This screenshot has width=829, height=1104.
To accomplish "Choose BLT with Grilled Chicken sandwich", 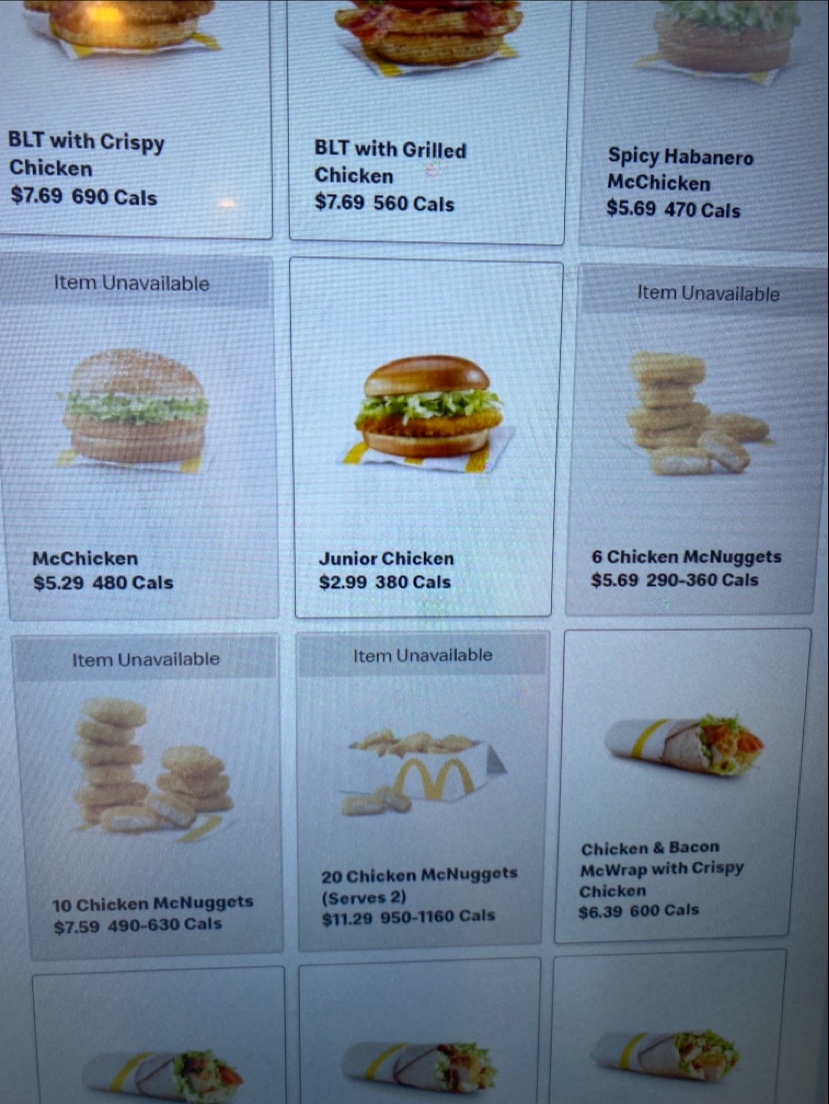I will click(x=428, y=125).
